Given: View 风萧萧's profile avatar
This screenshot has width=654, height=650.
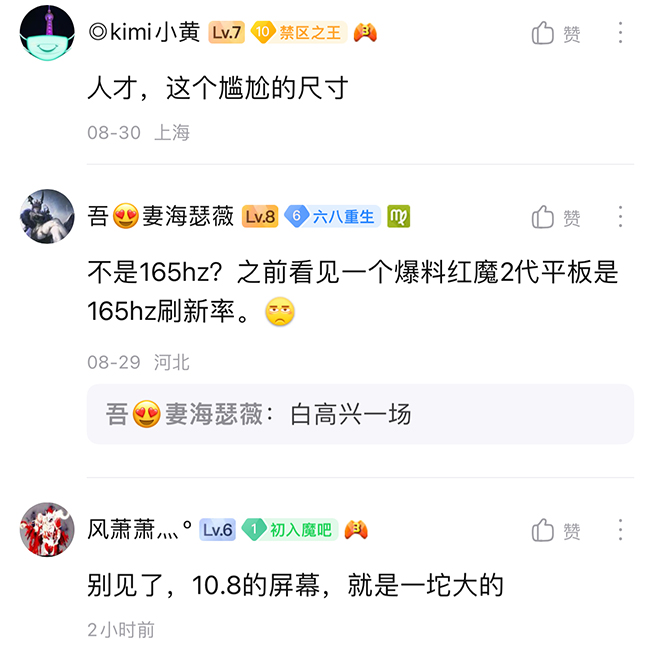Looking at the screenshot, I should 47,530.
